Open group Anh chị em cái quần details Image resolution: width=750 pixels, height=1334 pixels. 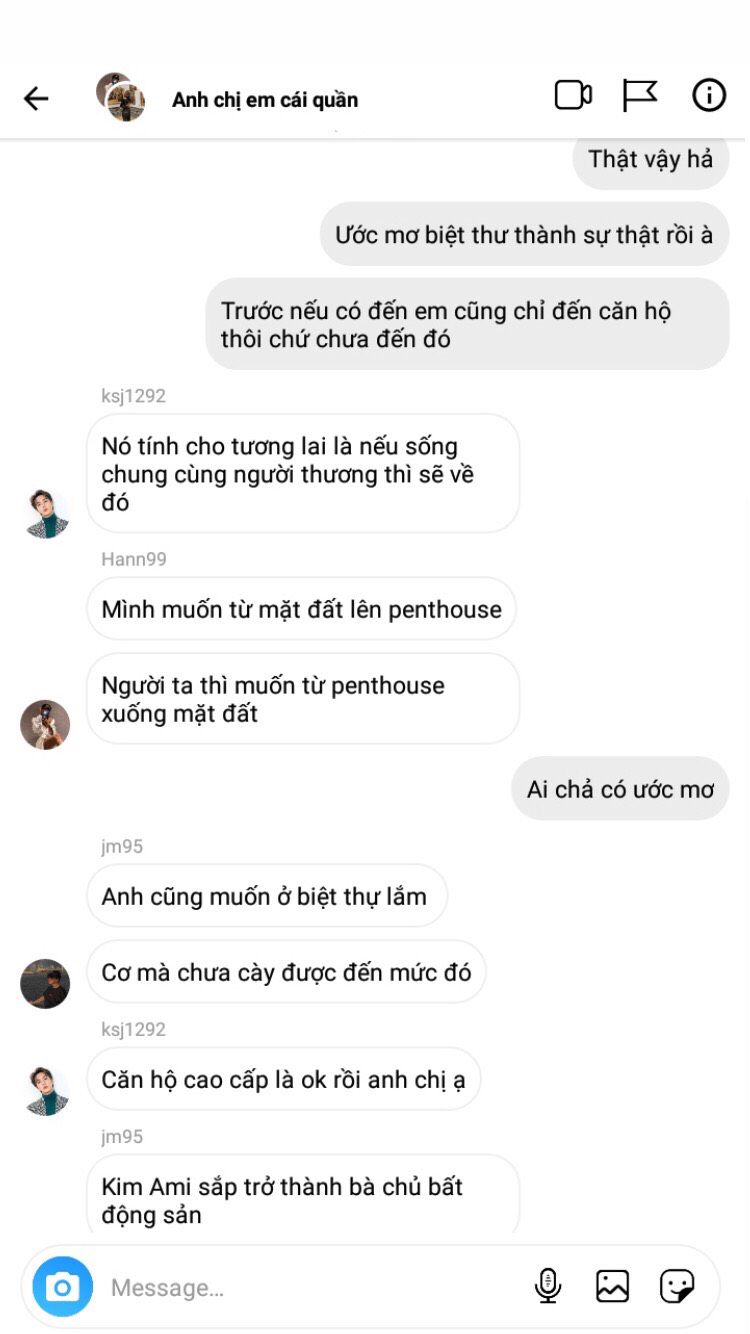tap(264, 100)
